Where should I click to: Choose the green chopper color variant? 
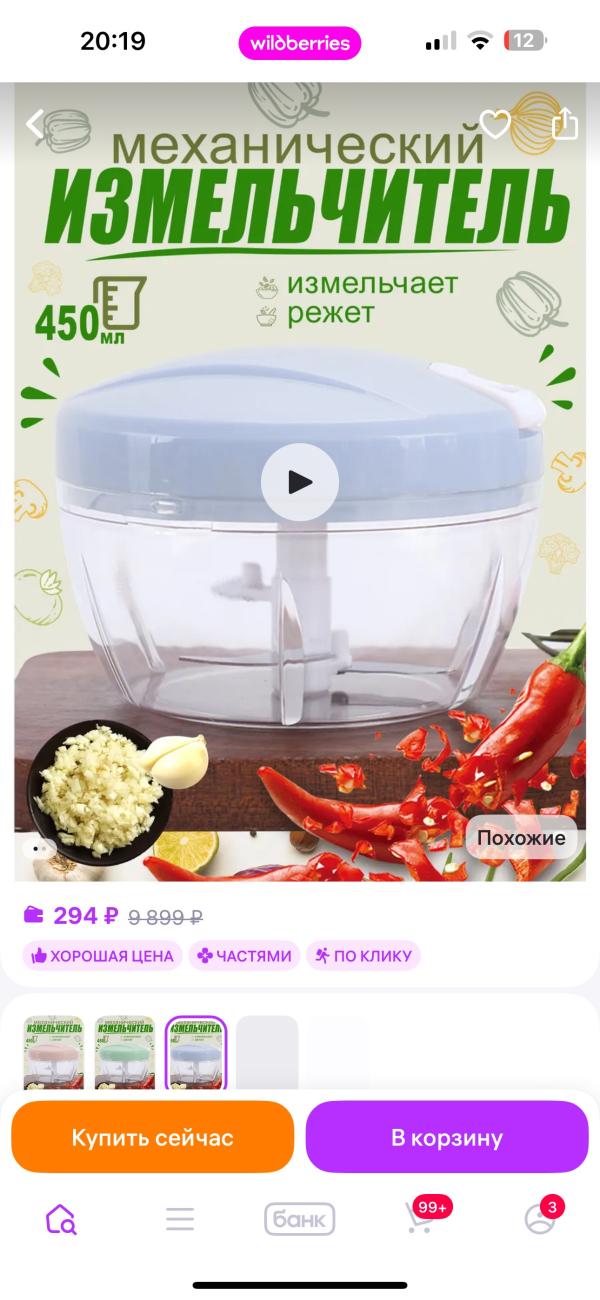(x=125, y=1052)
